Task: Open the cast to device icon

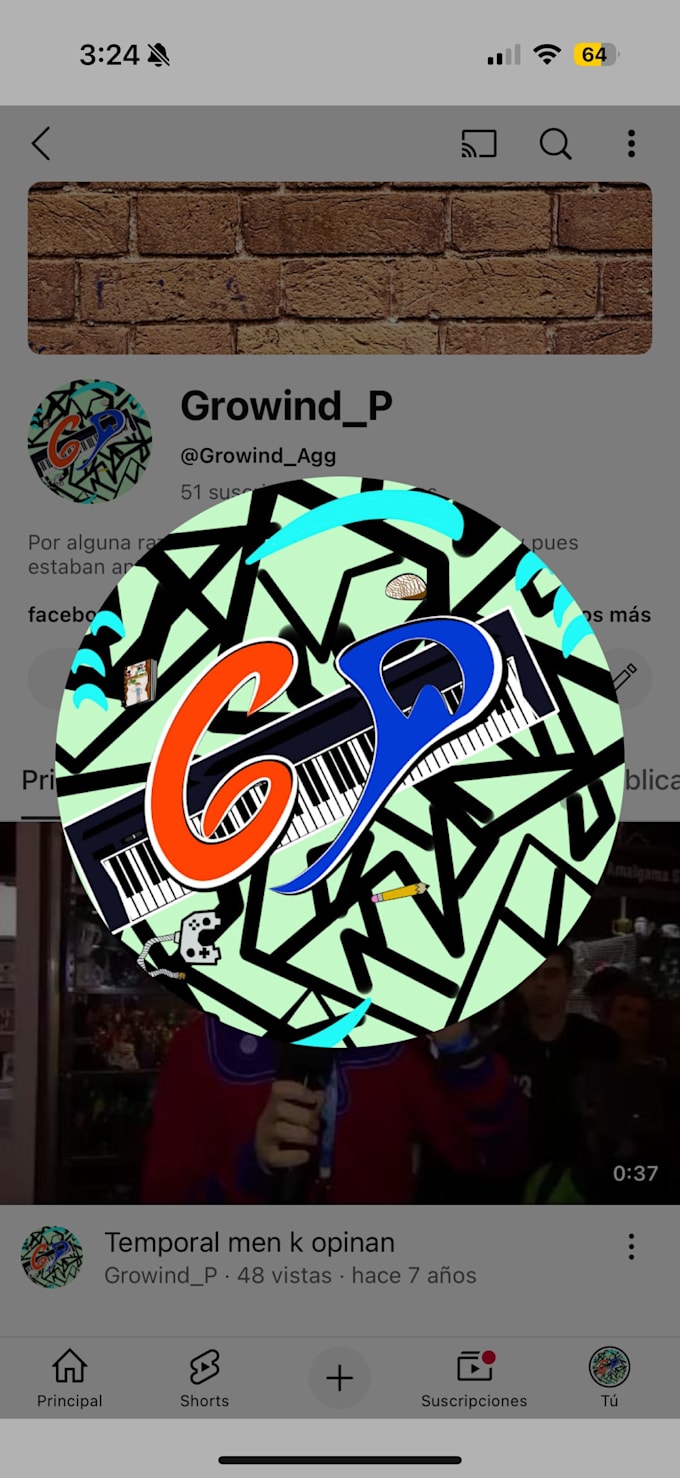Action: [479, 144]
